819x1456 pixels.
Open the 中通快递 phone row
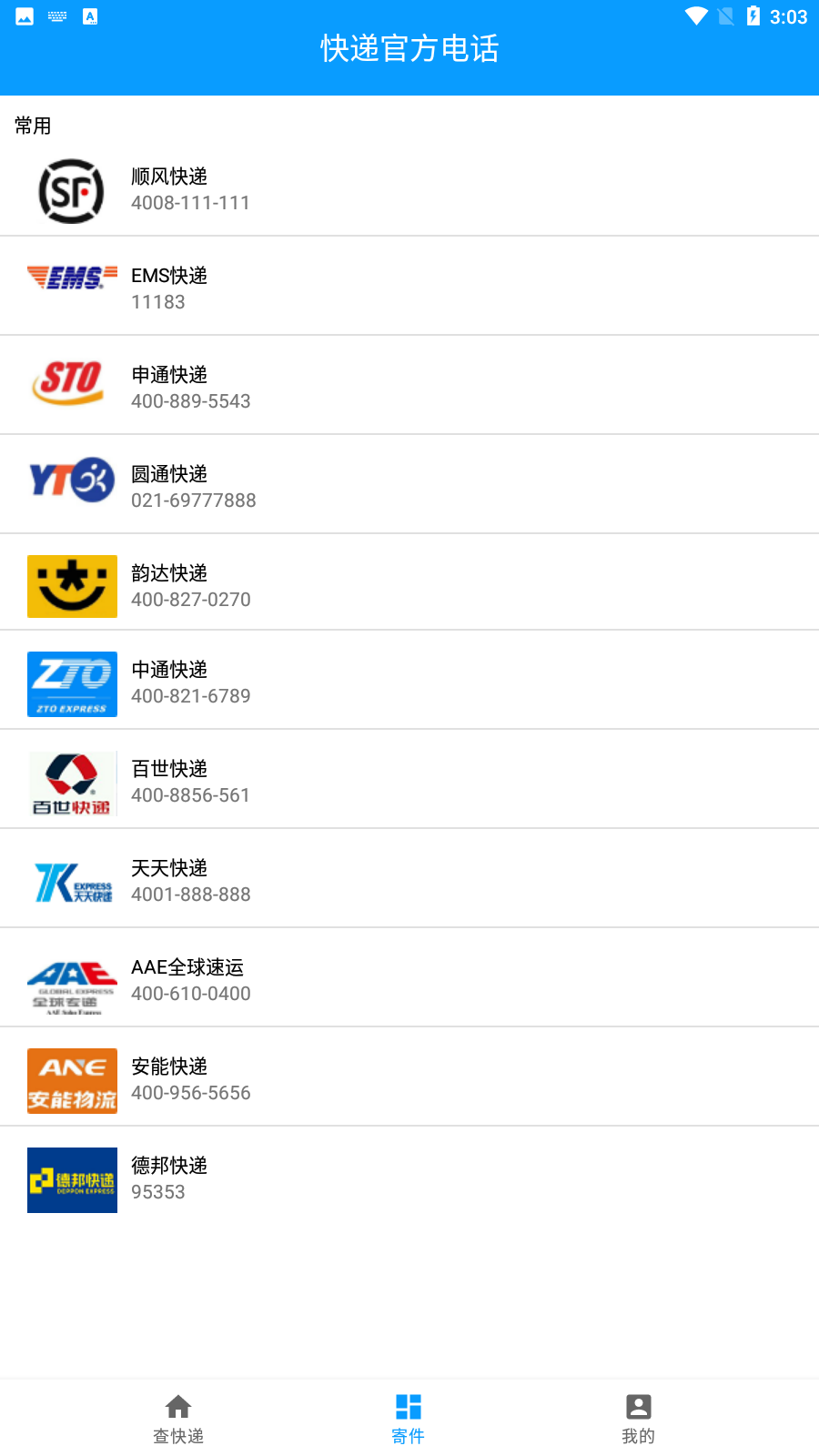pyautogui.click(x=409, y=682)
